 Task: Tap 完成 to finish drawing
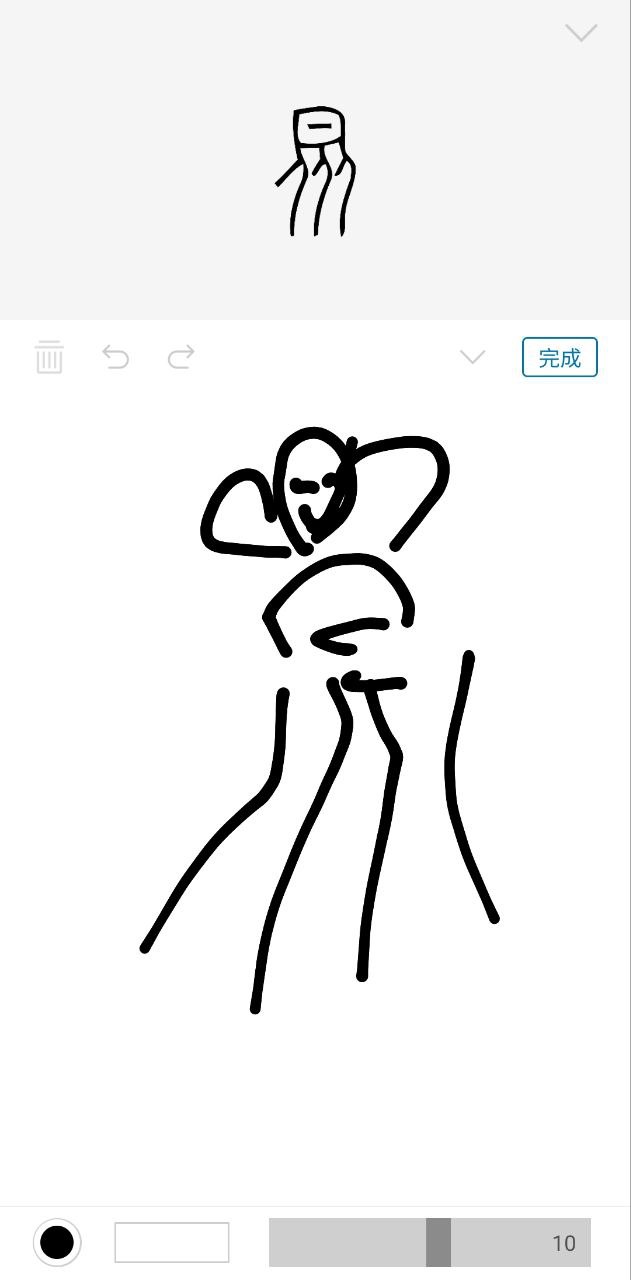coord(559,358)
